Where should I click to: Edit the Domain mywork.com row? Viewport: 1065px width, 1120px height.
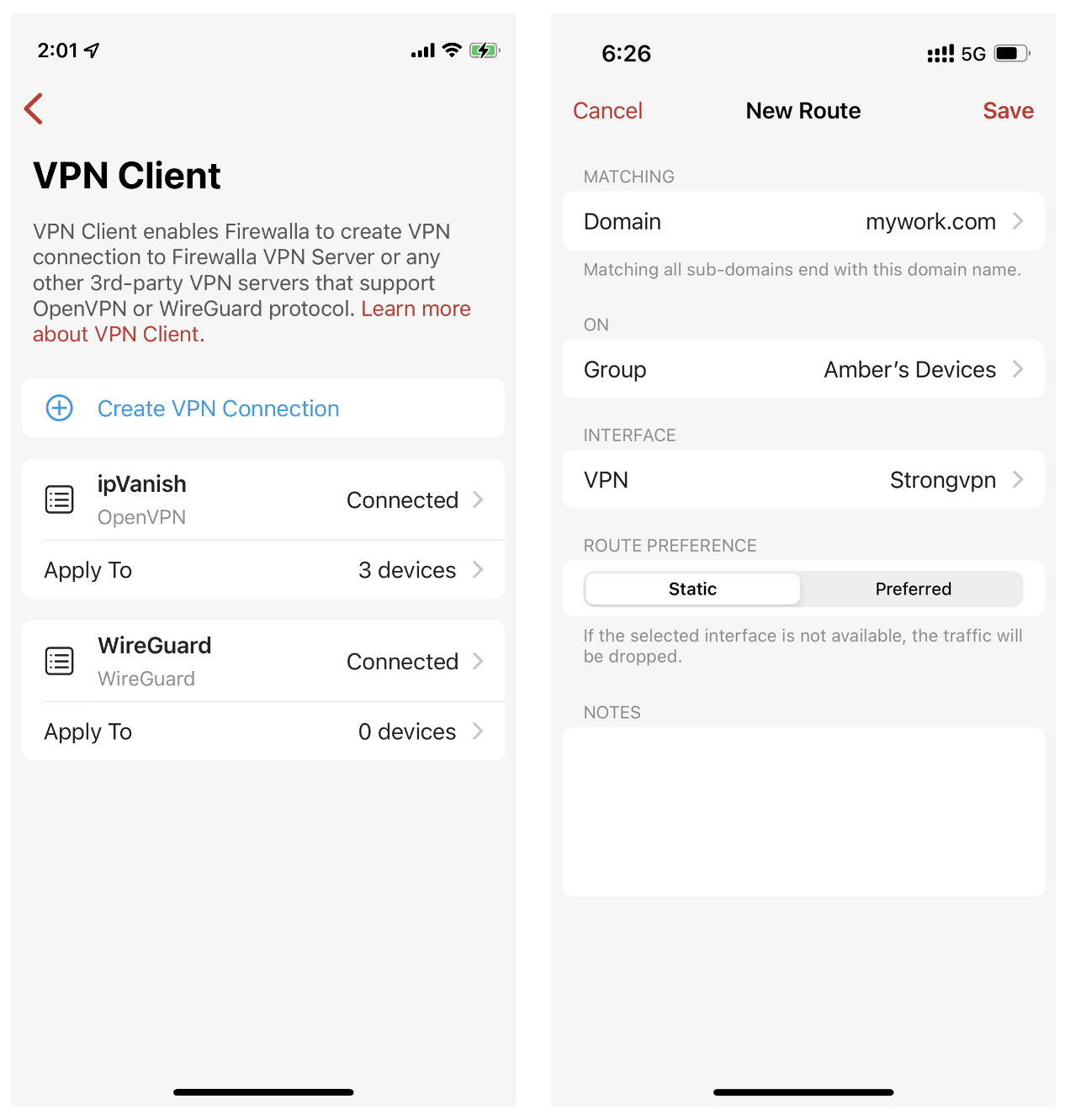(803, 222)
